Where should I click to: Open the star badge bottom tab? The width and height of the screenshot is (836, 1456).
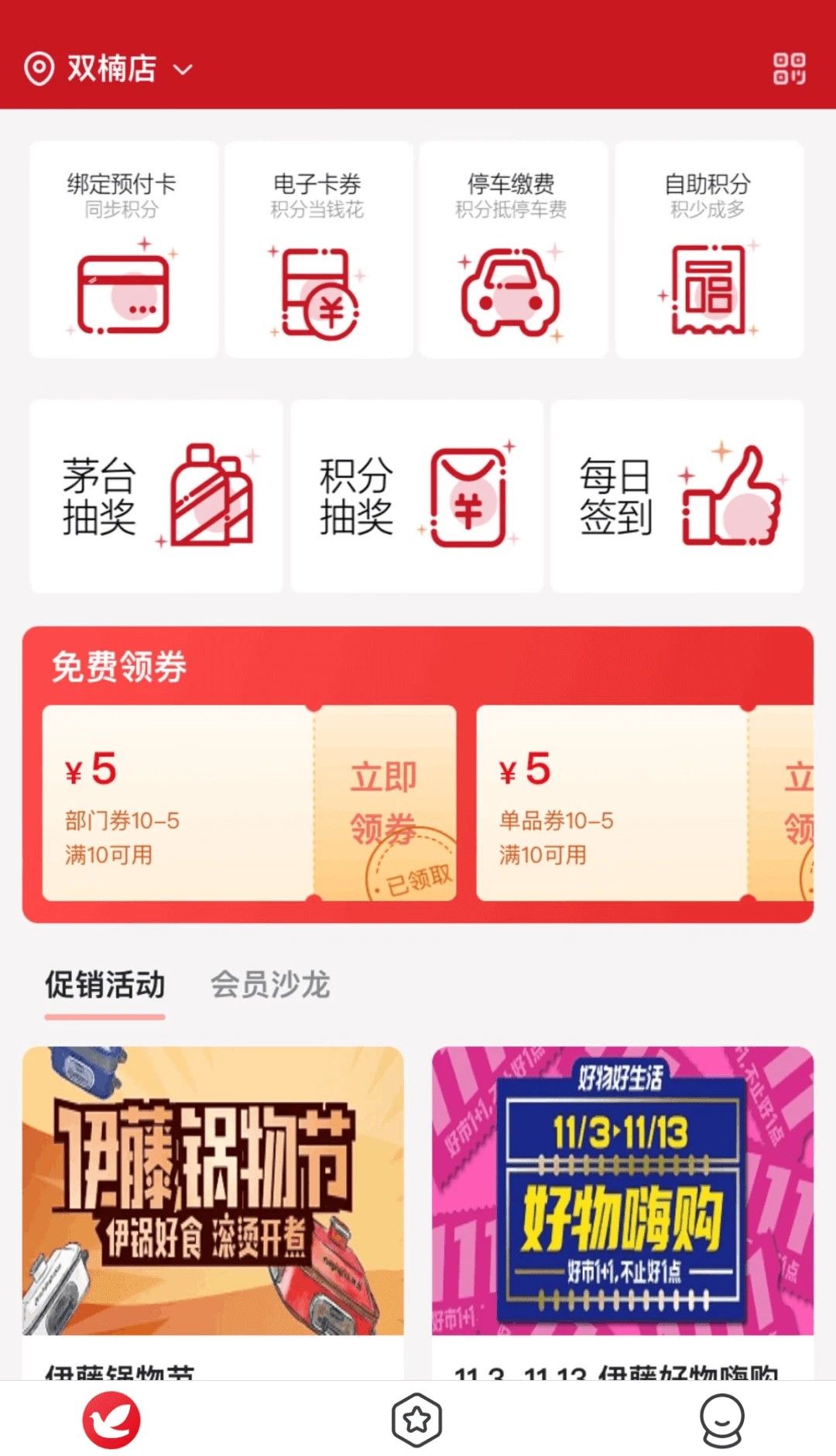(x=417, y=1420)
